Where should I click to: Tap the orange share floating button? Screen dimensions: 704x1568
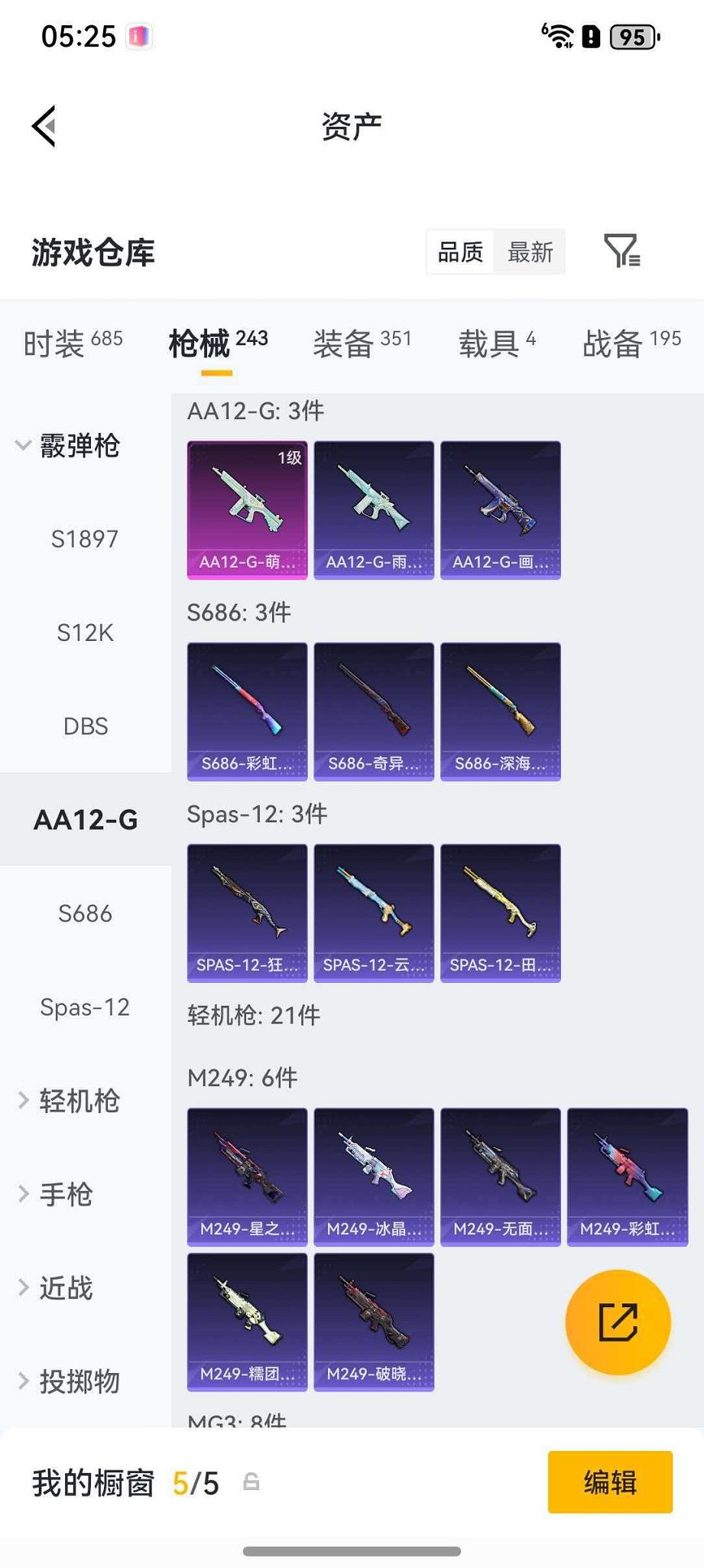coord(618,1322)
